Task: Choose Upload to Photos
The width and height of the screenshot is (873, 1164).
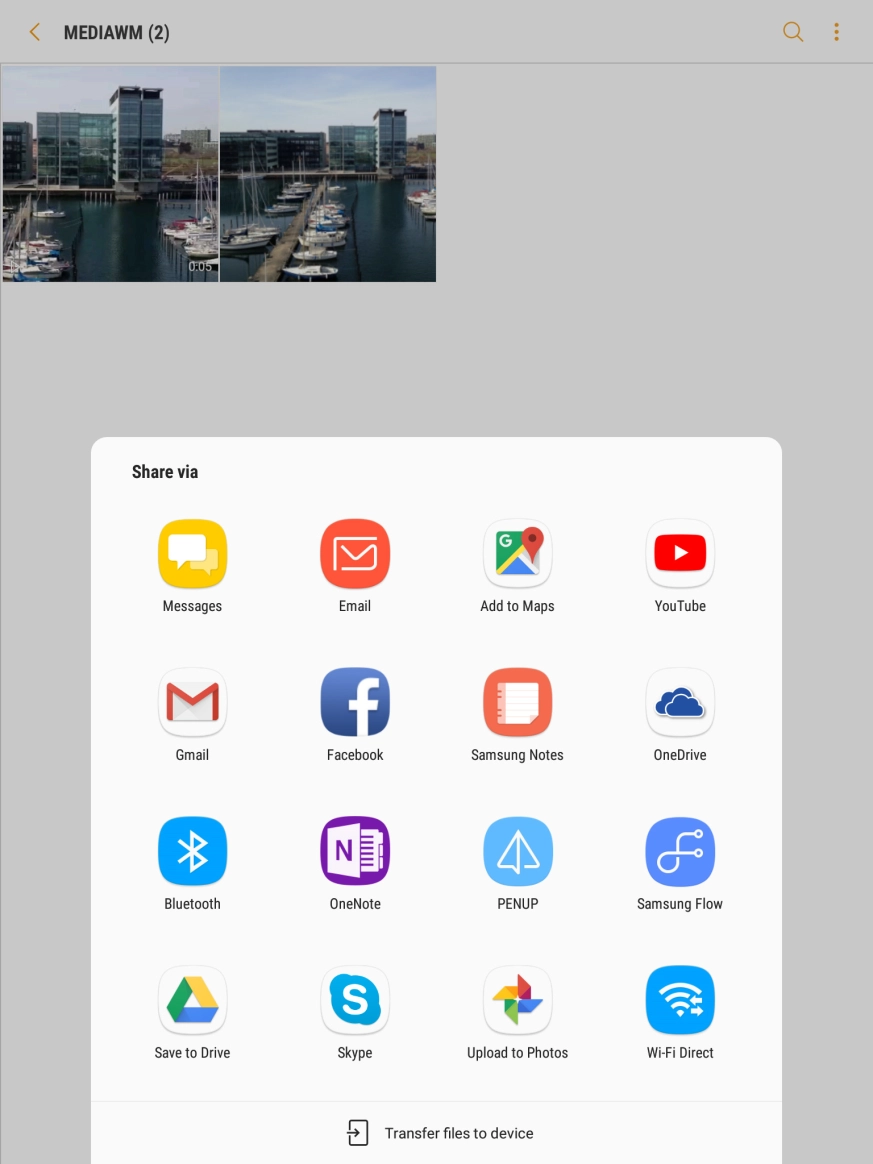Action: click(517, 1001)
